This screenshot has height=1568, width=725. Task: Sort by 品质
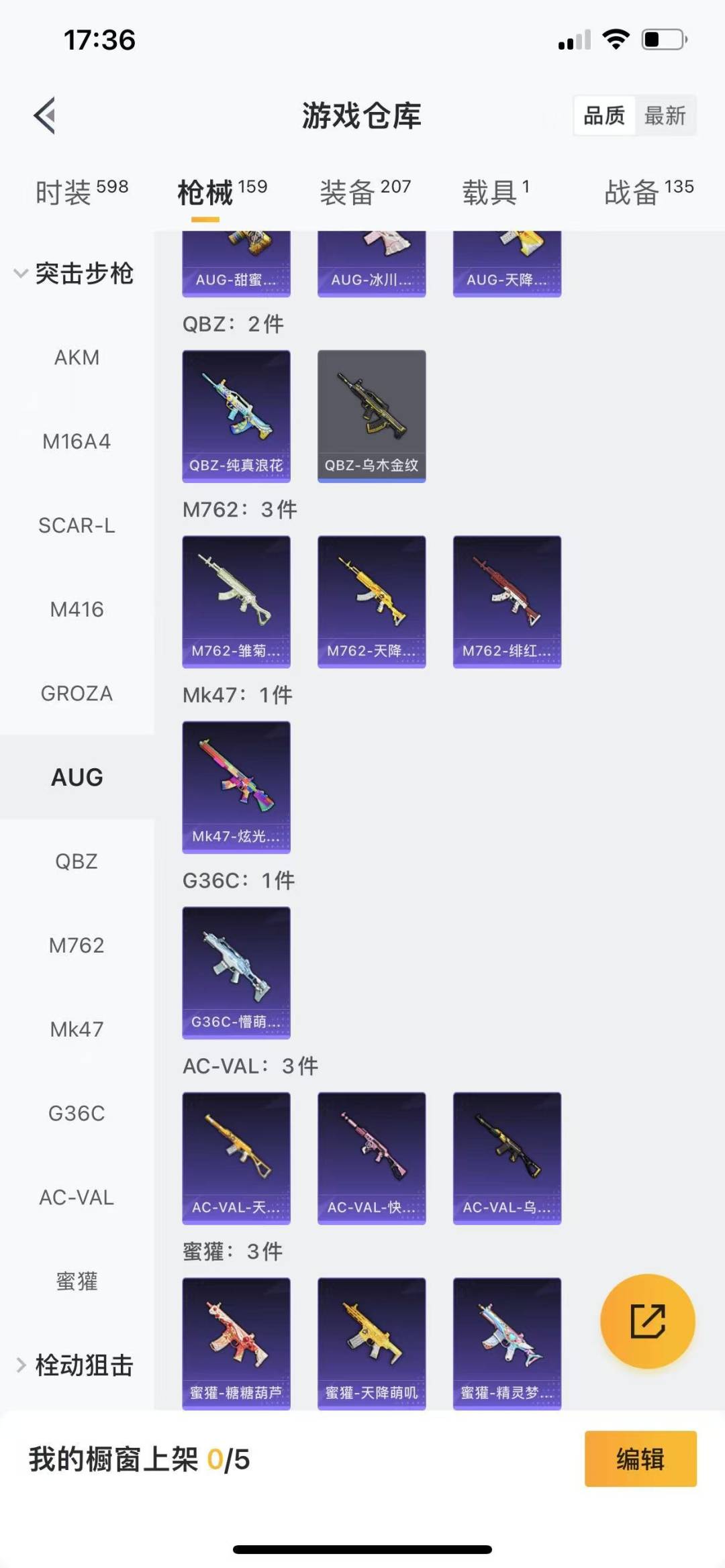tap(604, 116)
